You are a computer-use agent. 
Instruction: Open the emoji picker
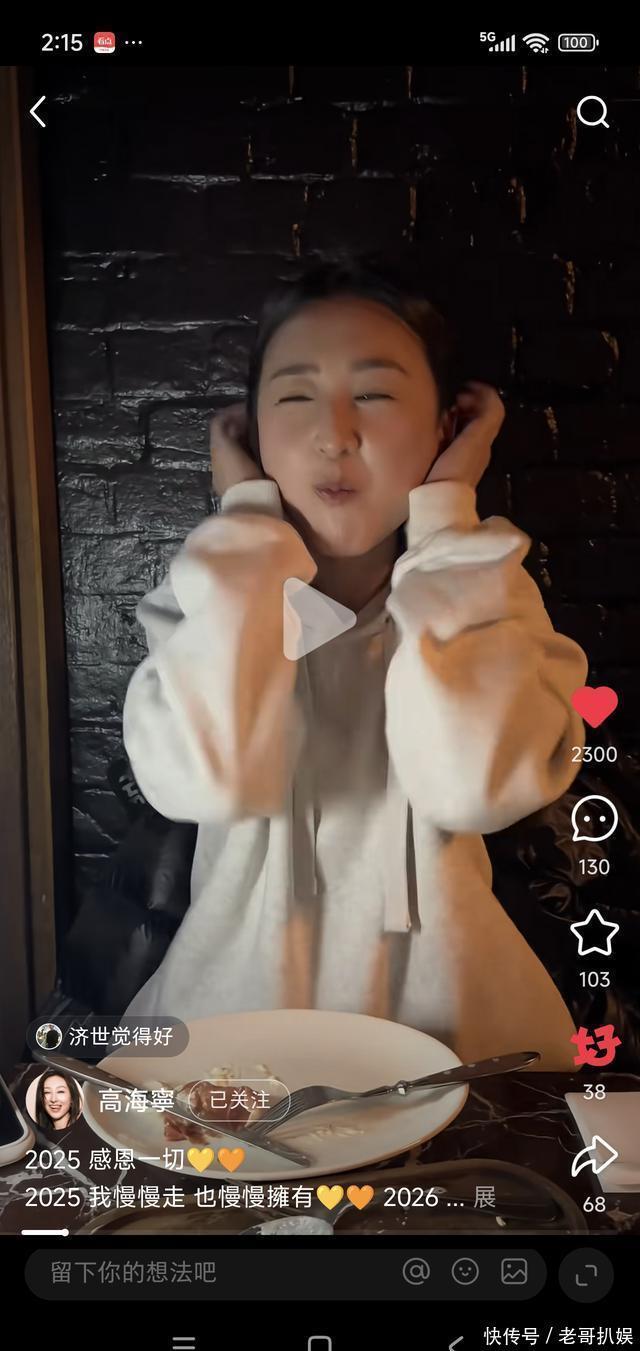(x=465, y=1271)
